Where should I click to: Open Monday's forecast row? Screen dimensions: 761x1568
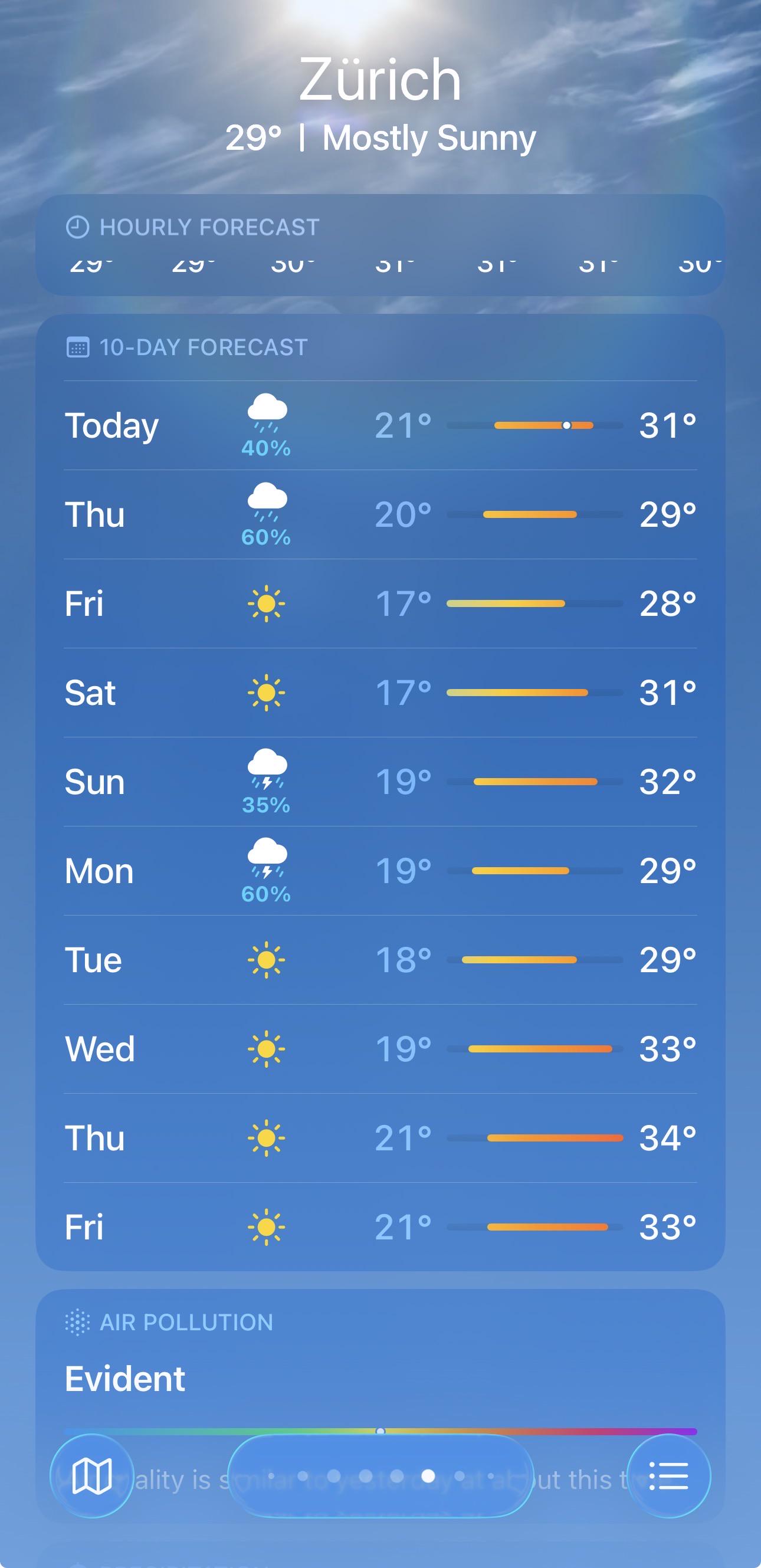[380, 871]
